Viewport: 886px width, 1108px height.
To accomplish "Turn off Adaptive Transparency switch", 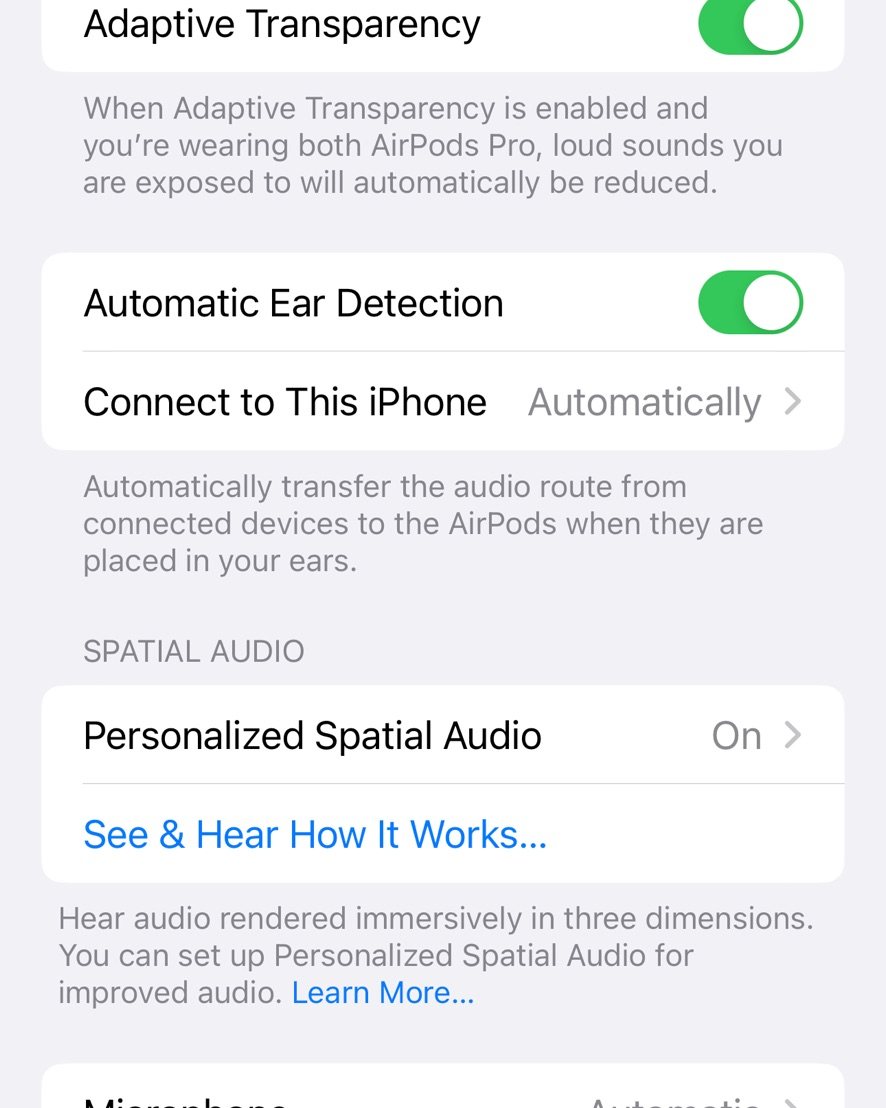I will pyautogui.click(x=750, y=22).
